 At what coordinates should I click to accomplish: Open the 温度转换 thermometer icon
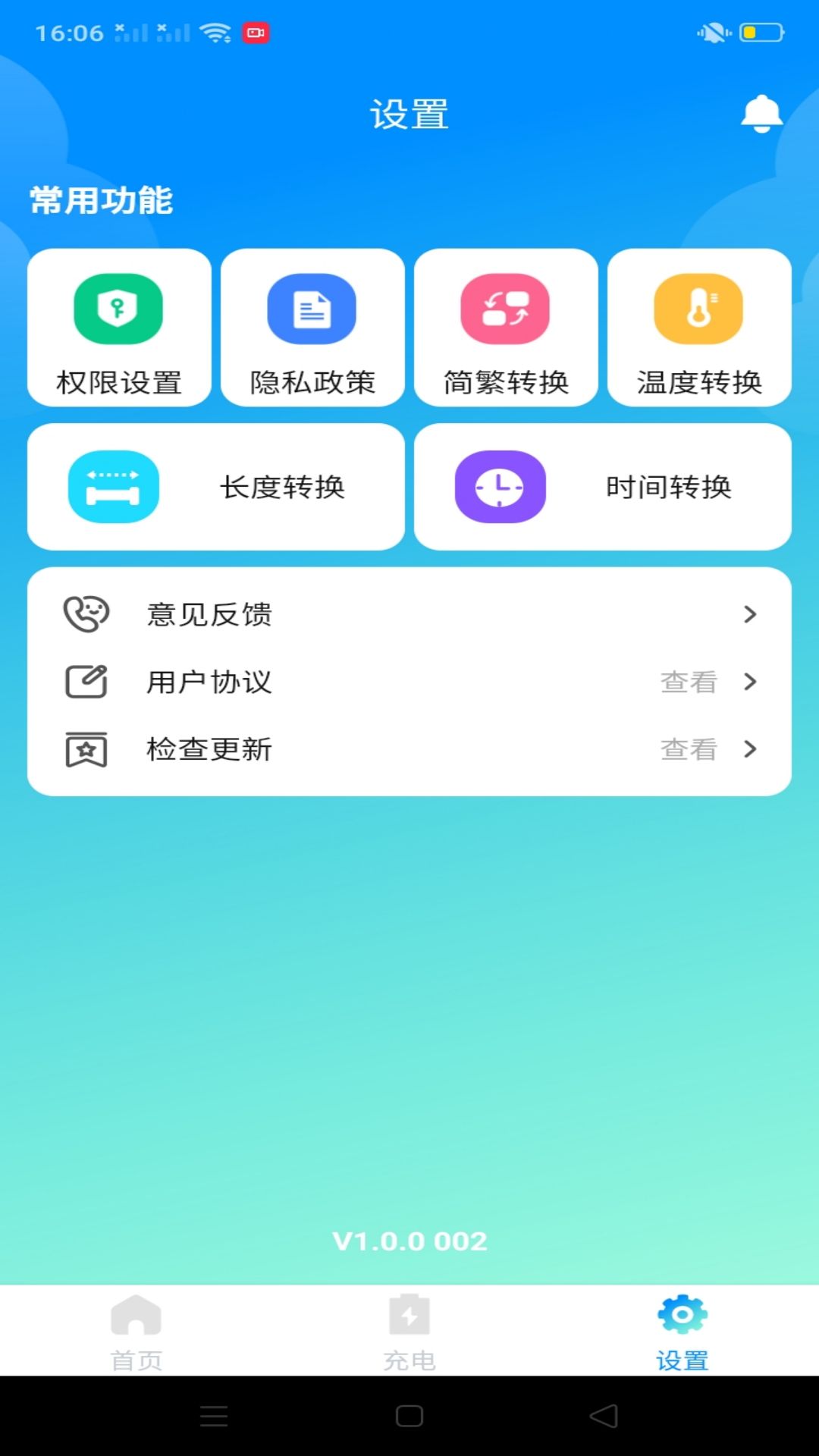(699, 309)
